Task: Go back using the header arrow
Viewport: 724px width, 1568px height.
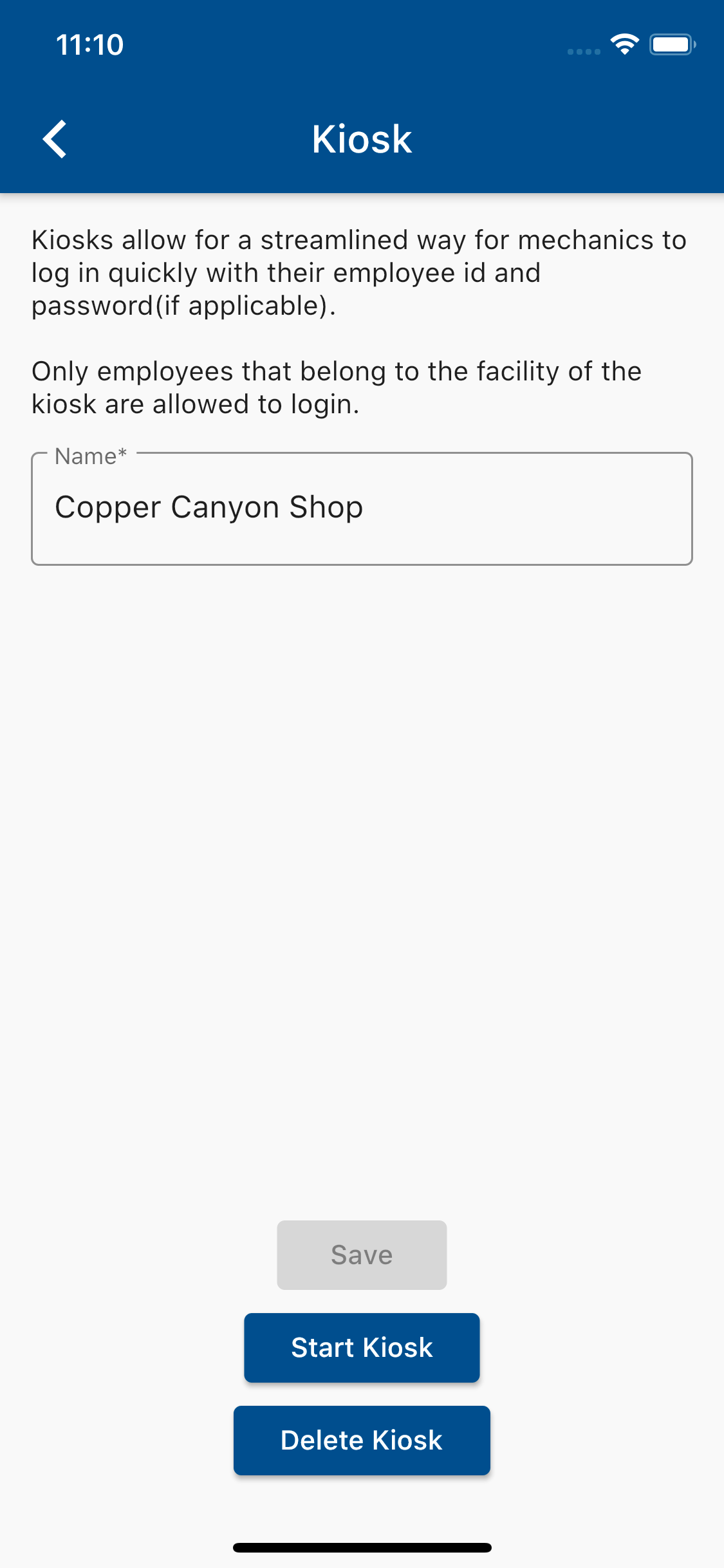Action: click(x=55, y=138)
